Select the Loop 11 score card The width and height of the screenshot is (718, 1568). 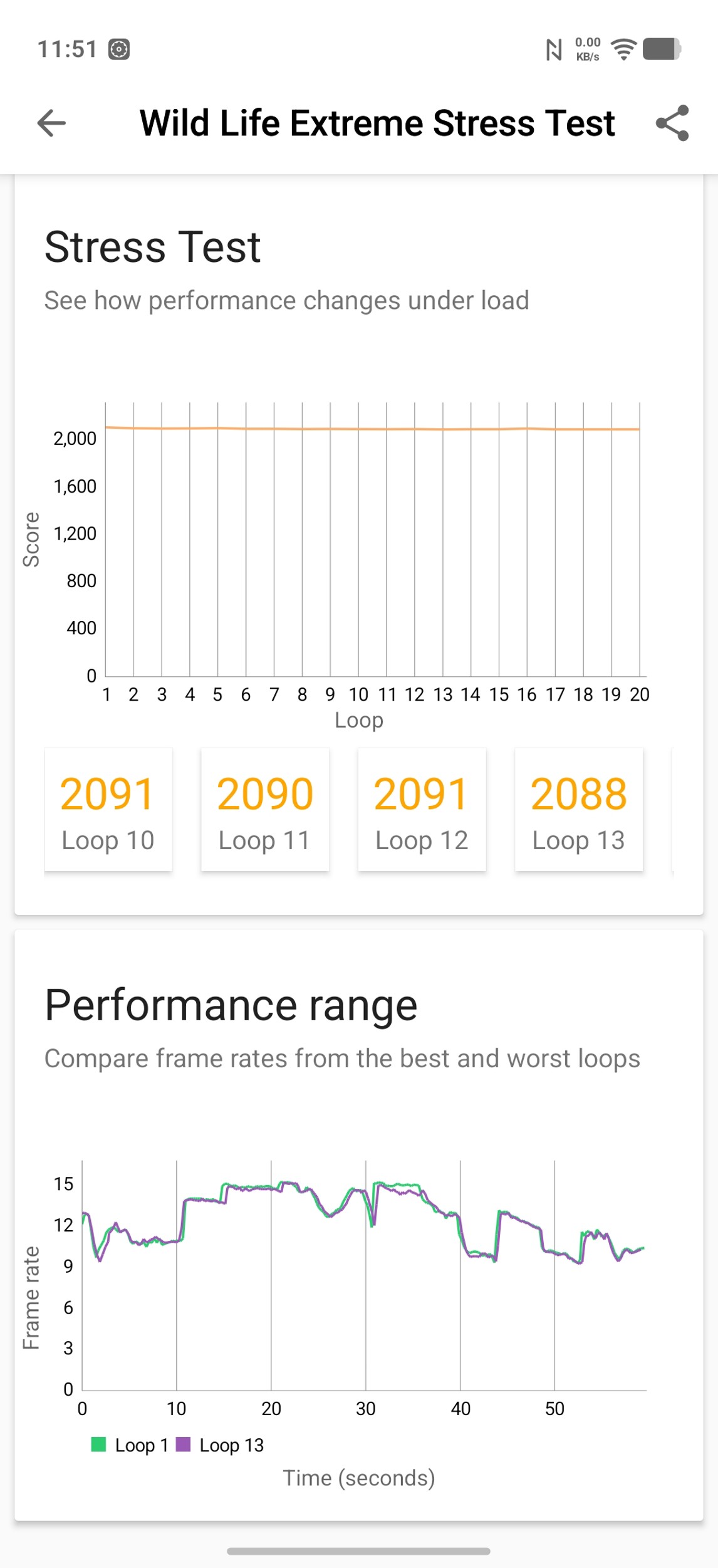click(x=264, y=809)
